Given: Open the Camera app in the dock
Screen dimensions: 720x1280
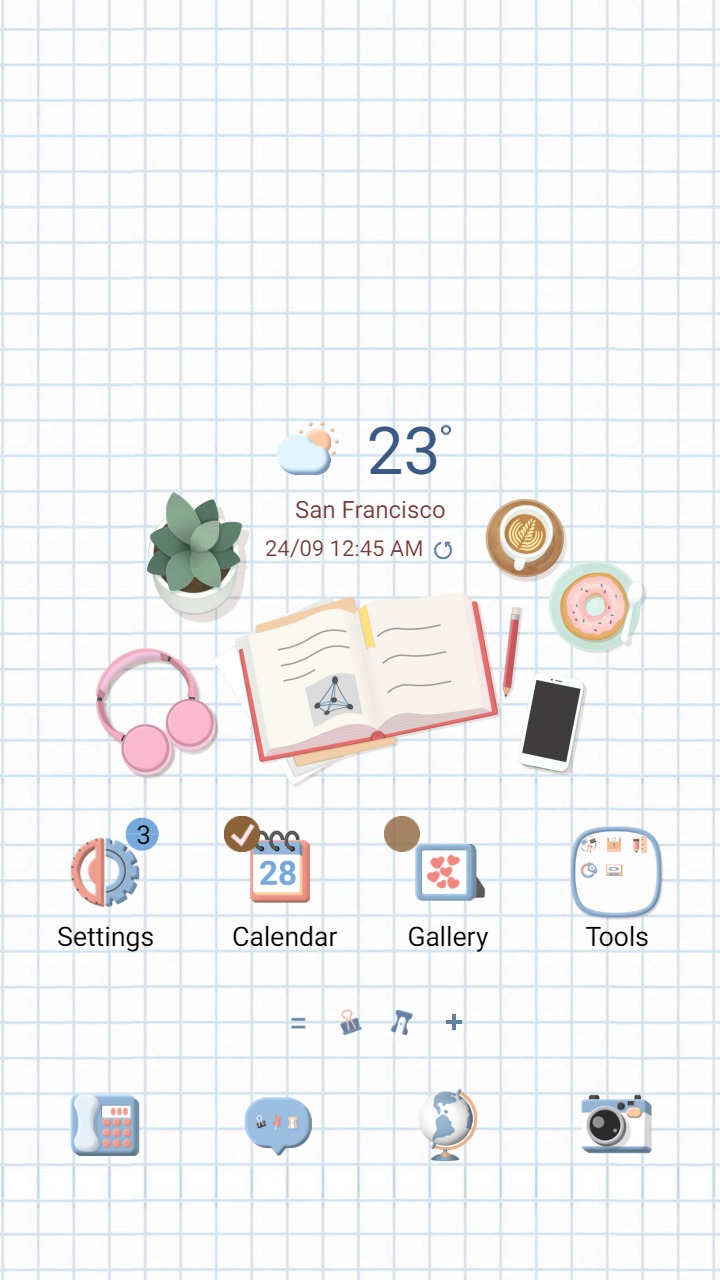Looking at the screenshot, I should (614, 1124).
